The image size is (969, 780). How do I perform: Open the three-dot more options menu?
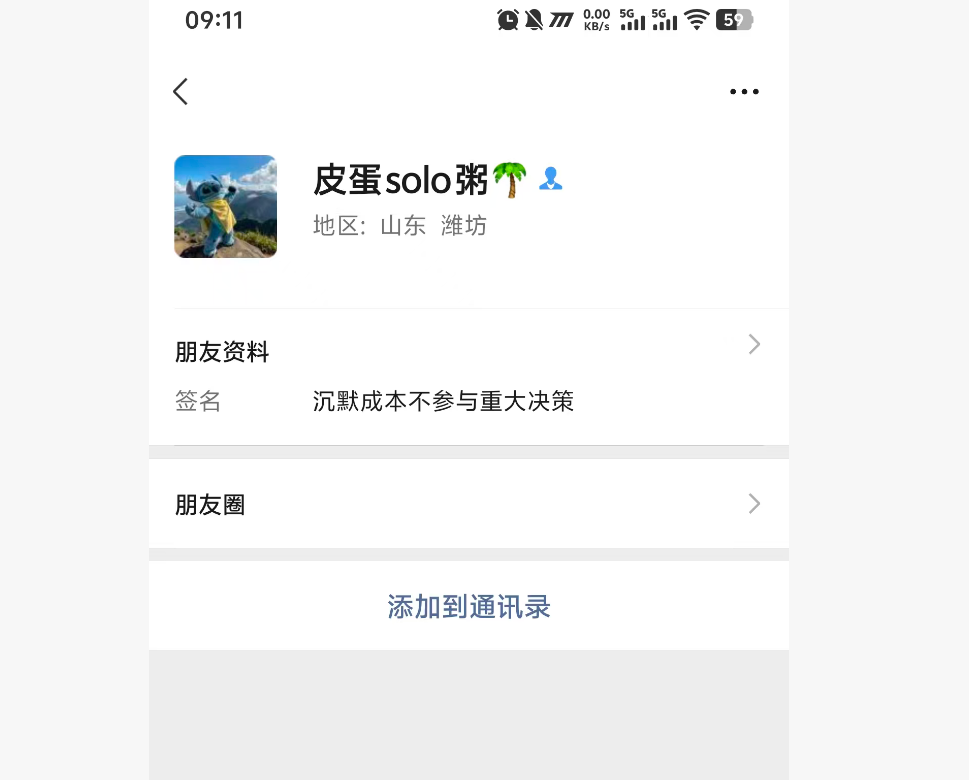[744, 92]
